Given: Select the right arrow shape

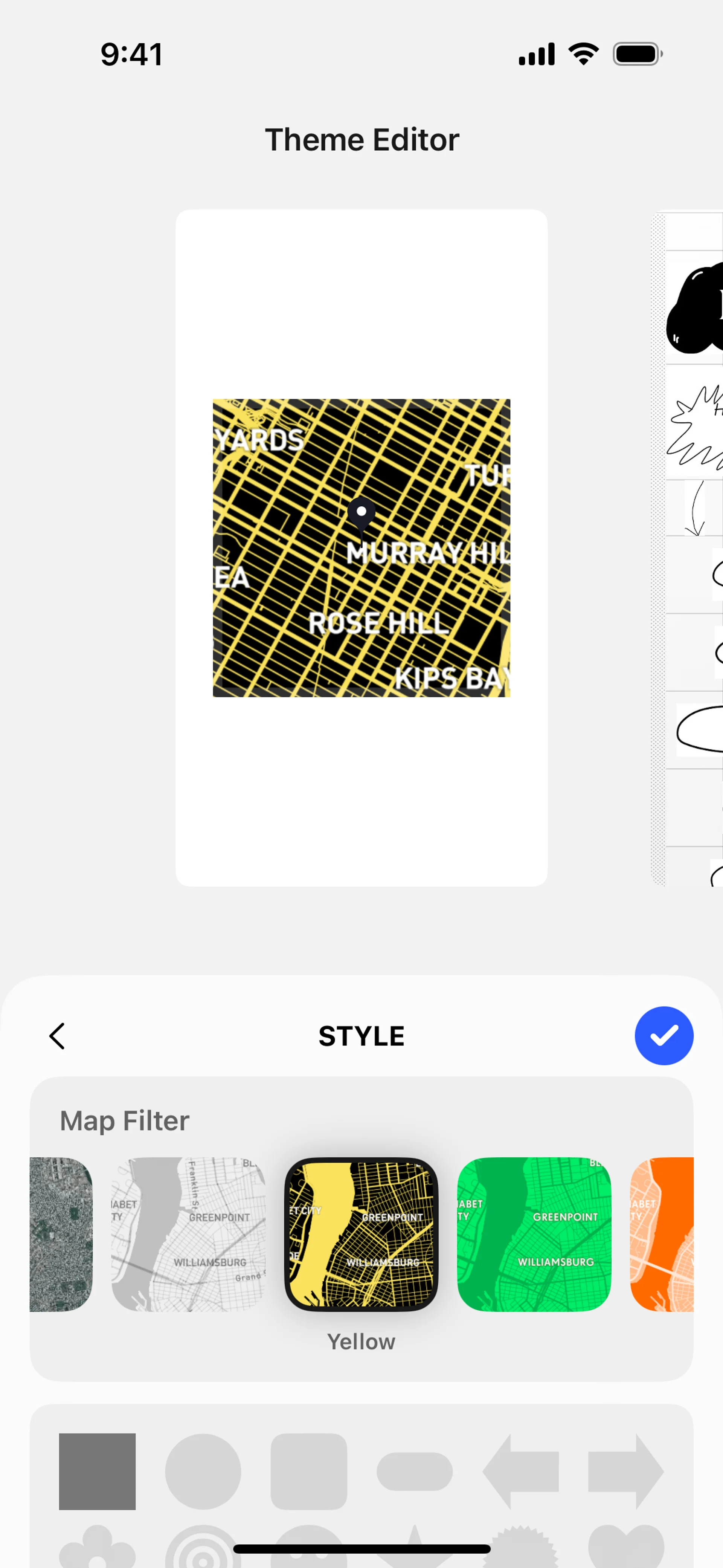Looking at the screenshot, I should pos(625,1472).
